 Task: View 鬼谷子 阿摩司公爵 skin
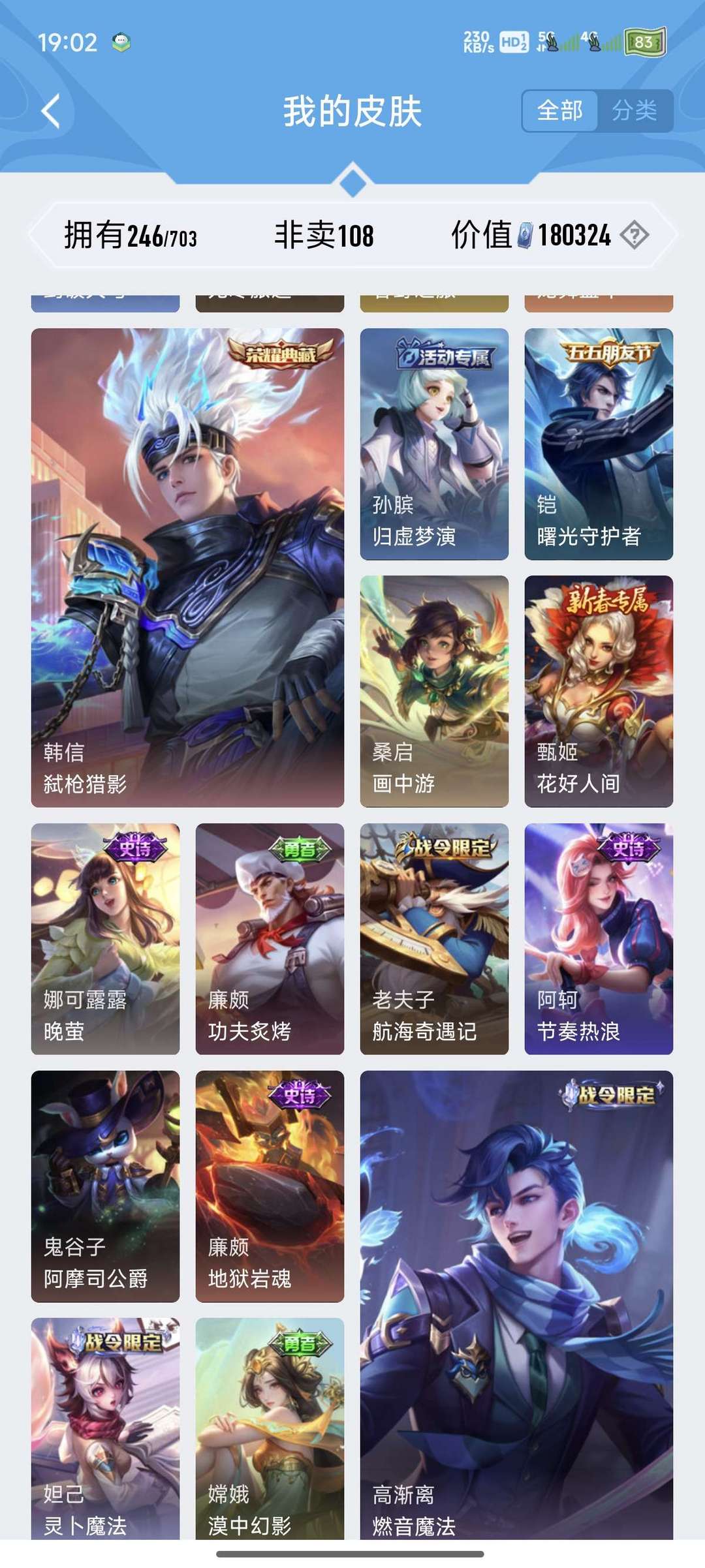click(x=105, y=1186)
